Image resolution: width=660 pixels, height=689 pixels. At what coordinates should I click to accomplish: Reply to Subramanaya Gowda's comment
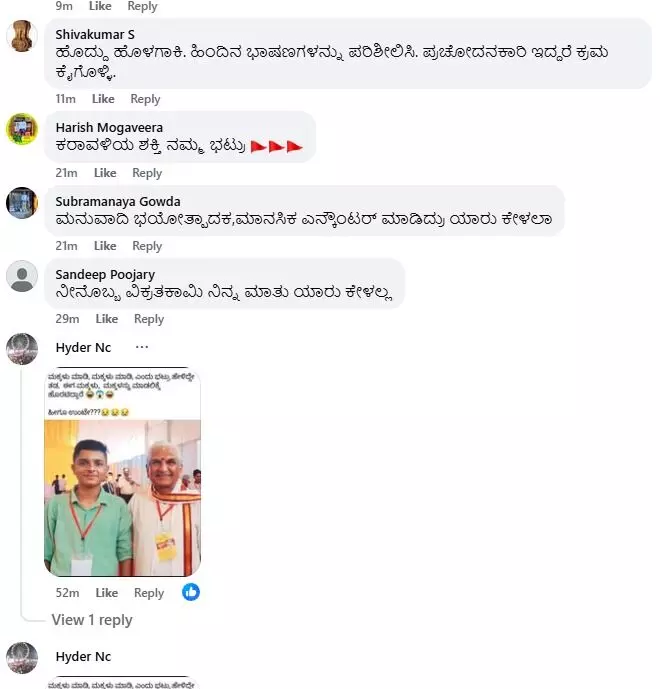pyautogui.click(x=147, y=246)
